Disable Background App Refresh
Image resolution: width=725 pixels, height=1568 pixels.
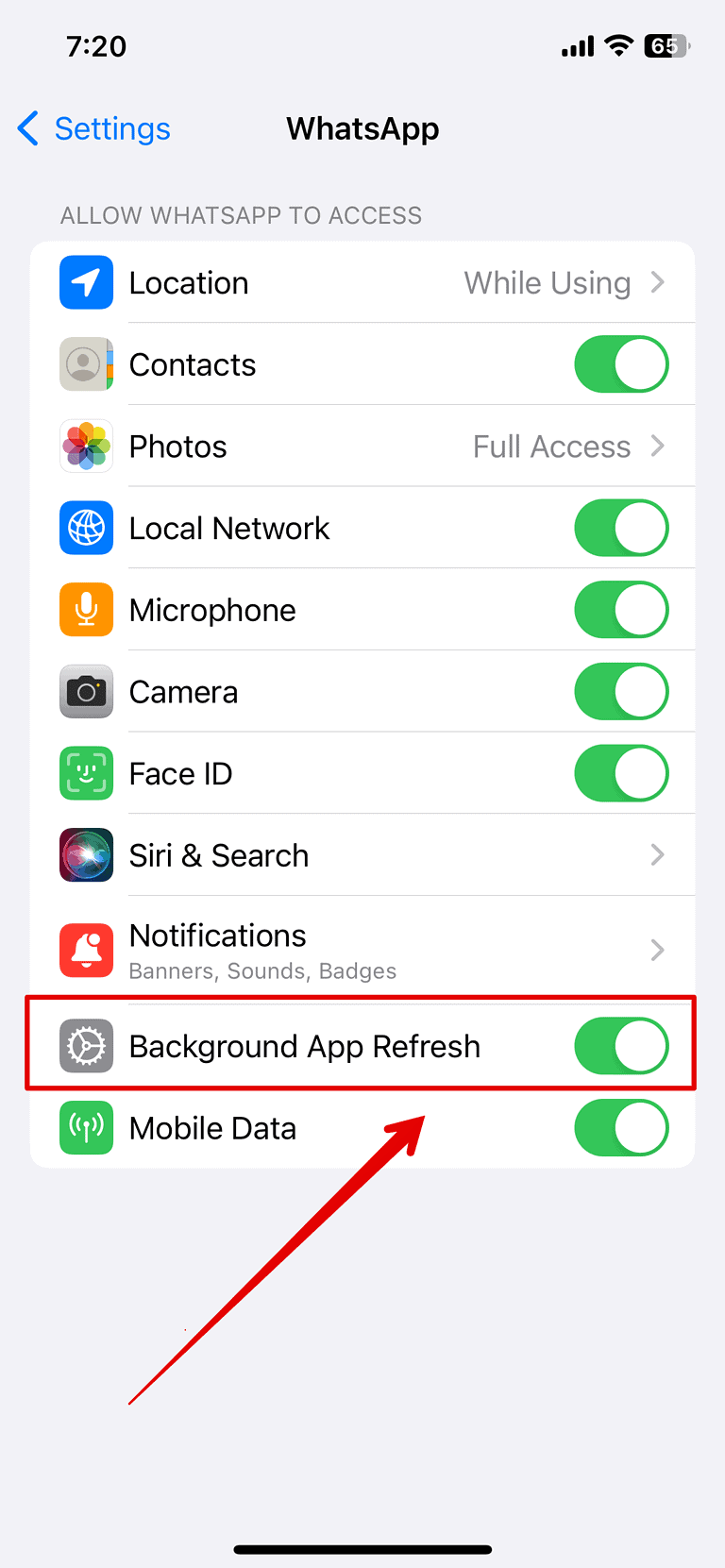click(x=621, y=1046)
